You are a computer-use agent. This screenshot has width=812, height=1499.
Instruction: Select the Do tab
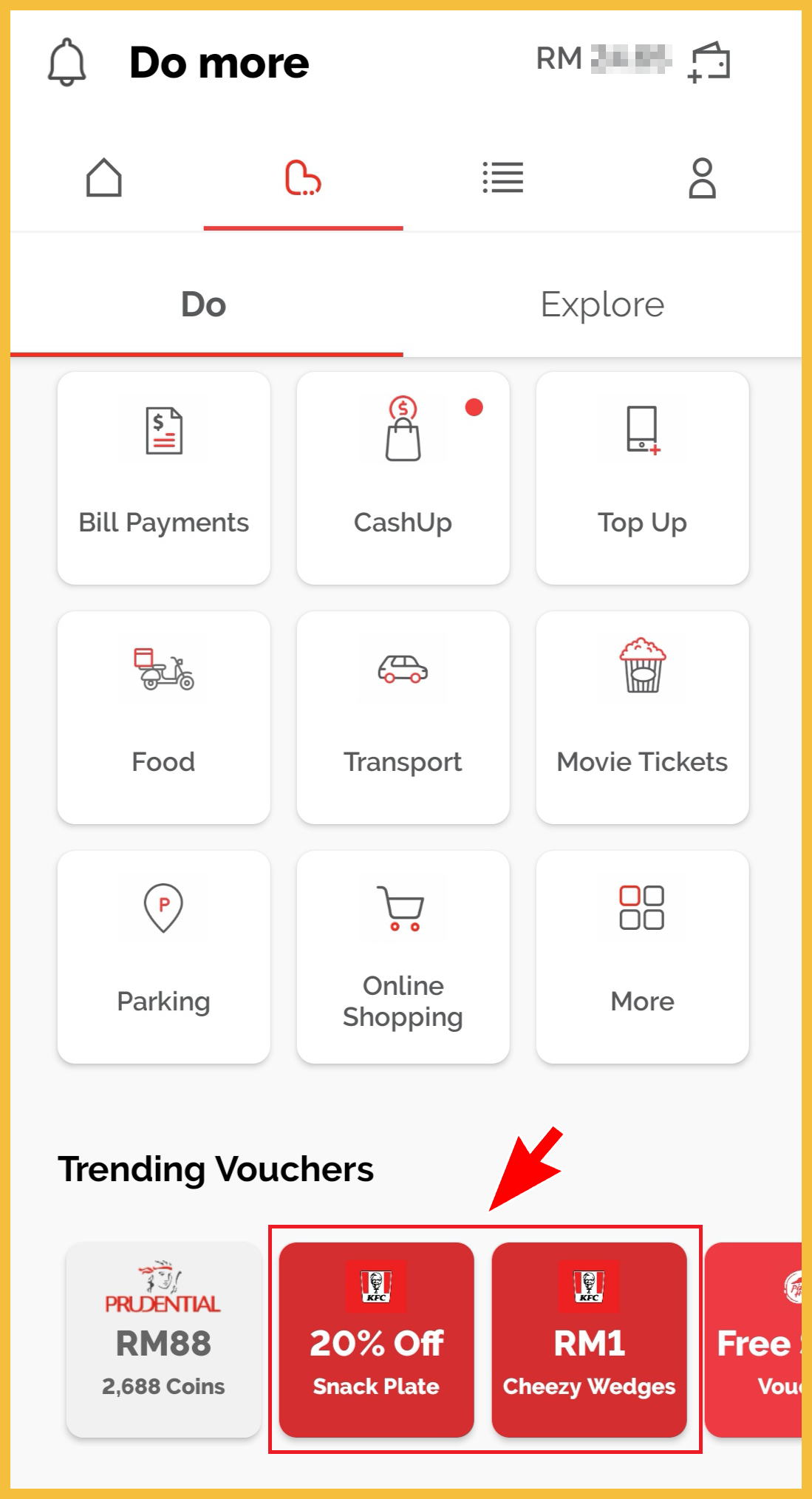204,305
